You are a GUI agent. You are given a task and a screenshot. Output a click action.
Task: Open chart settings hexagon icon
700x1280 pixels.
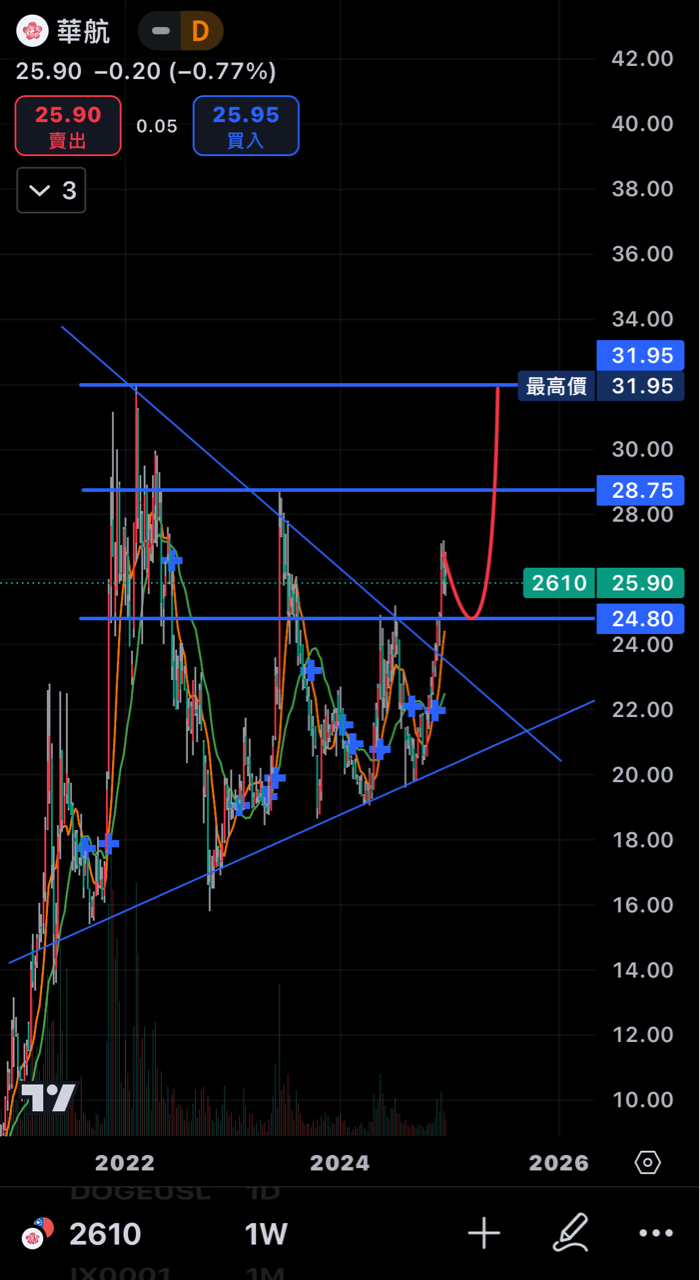point(648,1163)
